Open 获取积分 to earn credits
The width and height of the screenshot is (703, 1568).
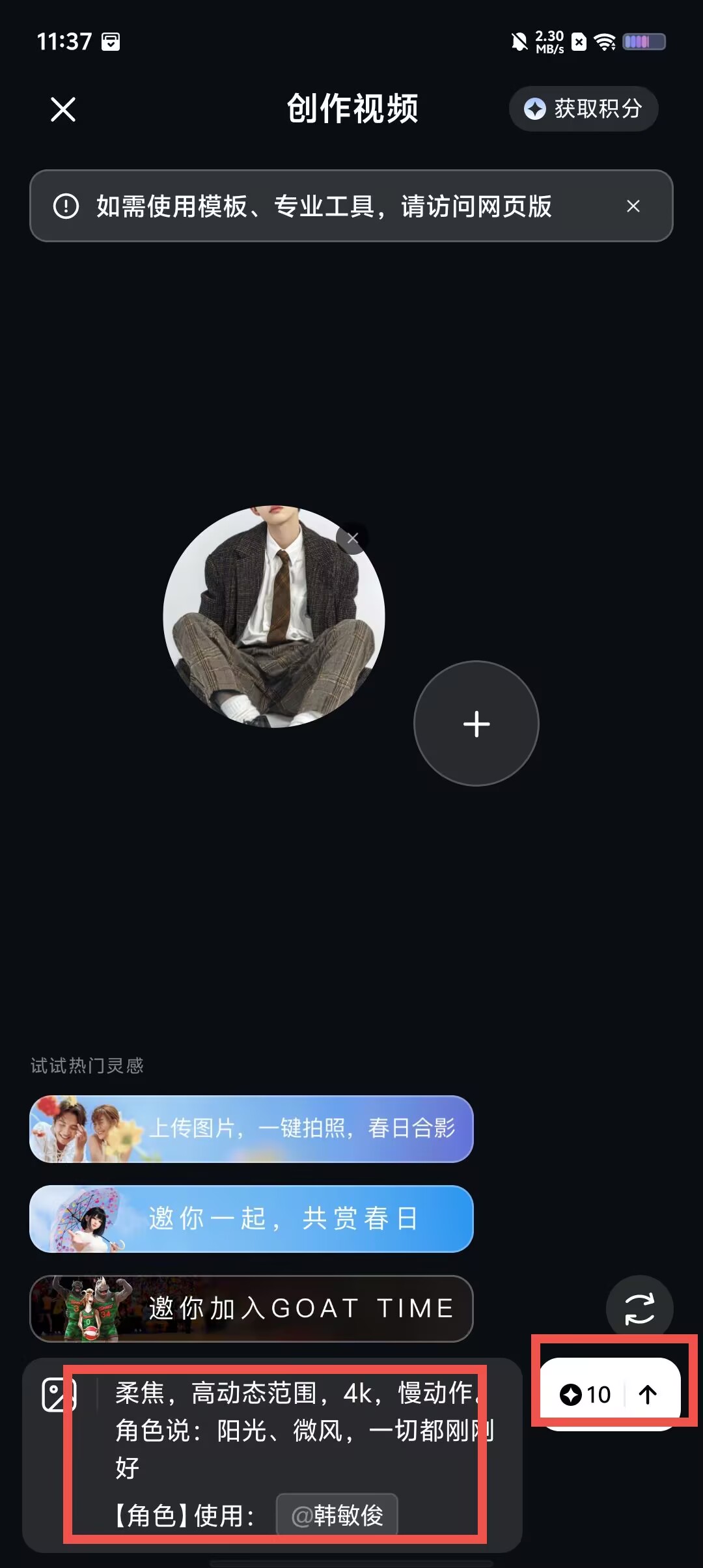coord(583,109)
